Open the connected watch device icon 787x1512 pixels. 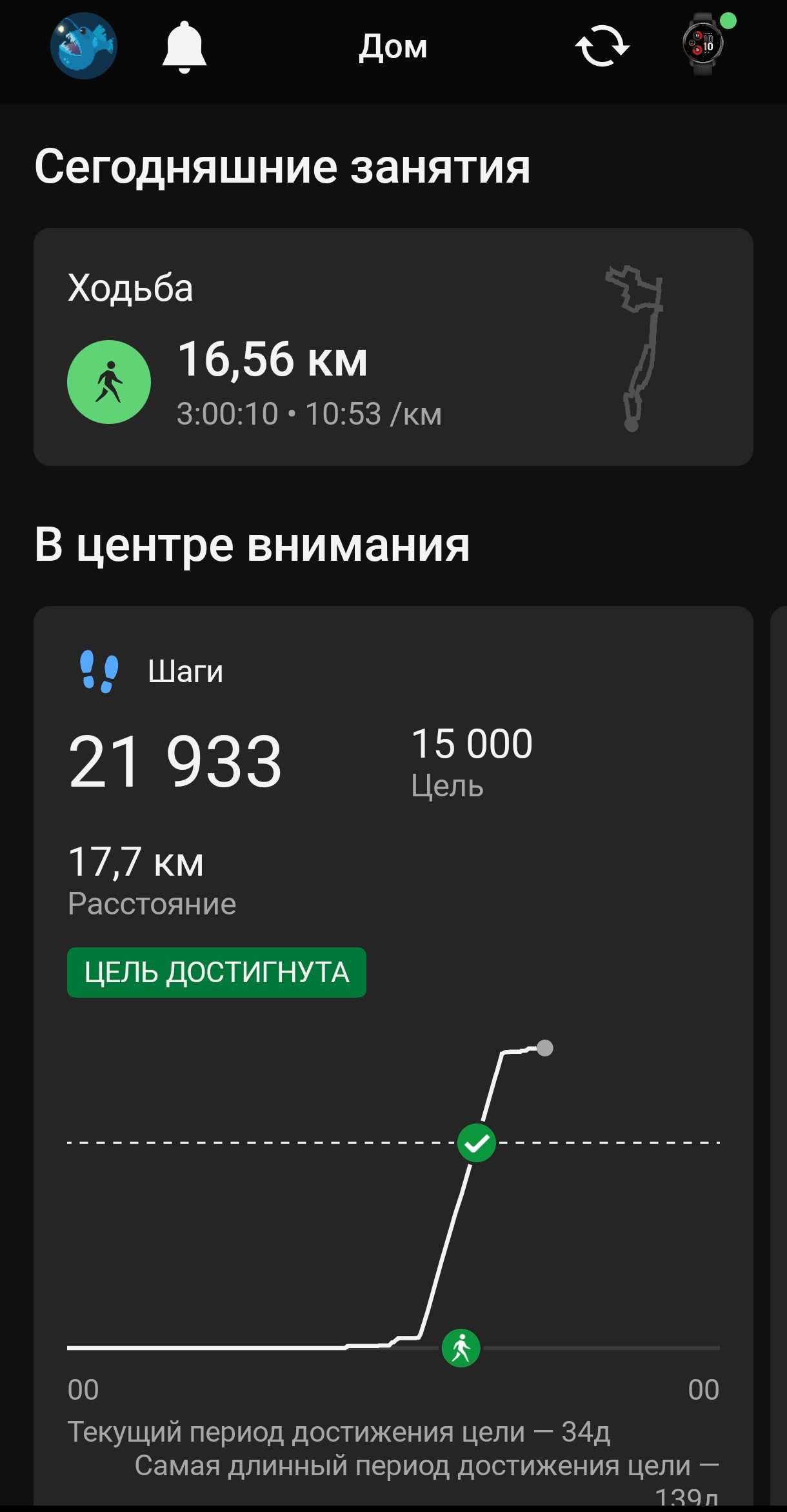(x=703, y=45)
